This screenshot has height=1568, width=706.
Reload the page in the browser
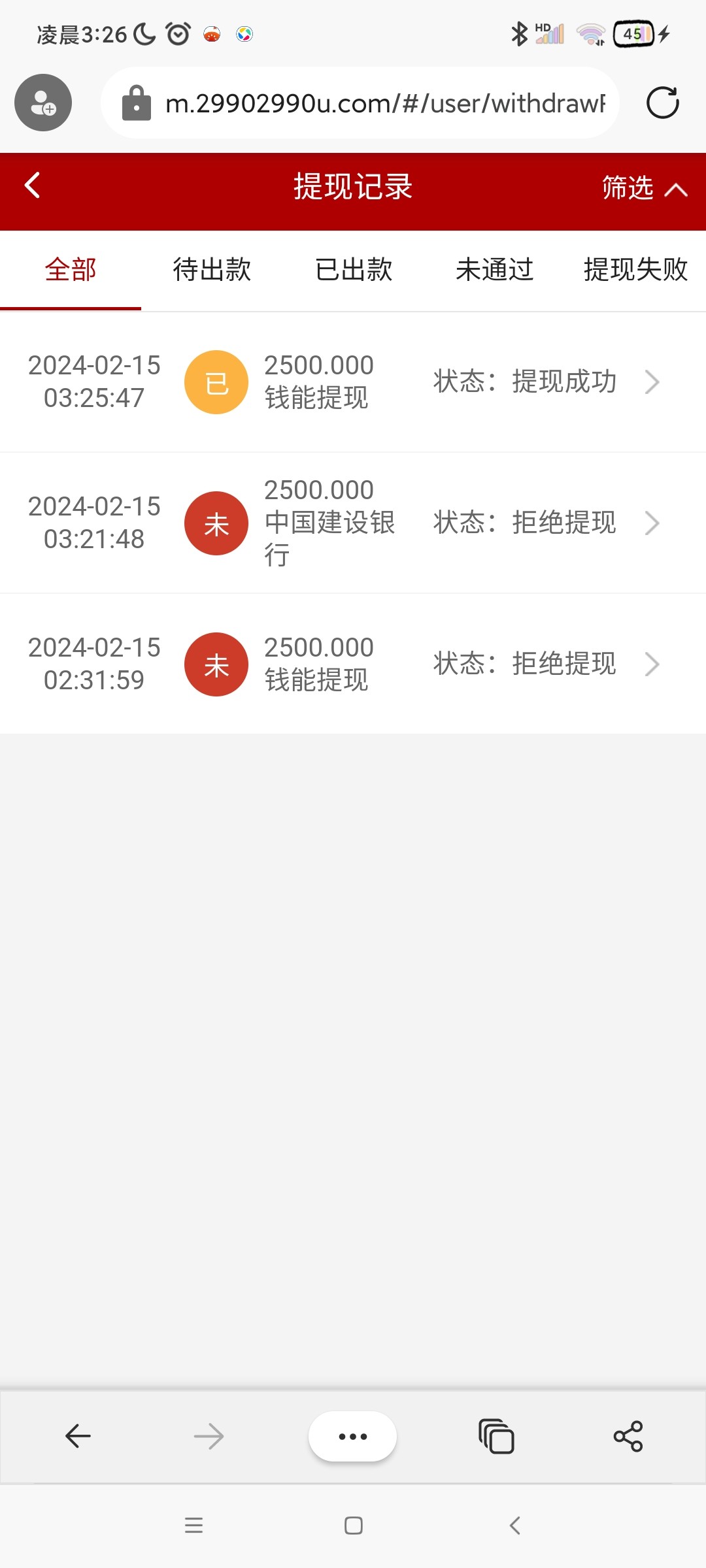(x=663, y=103)
